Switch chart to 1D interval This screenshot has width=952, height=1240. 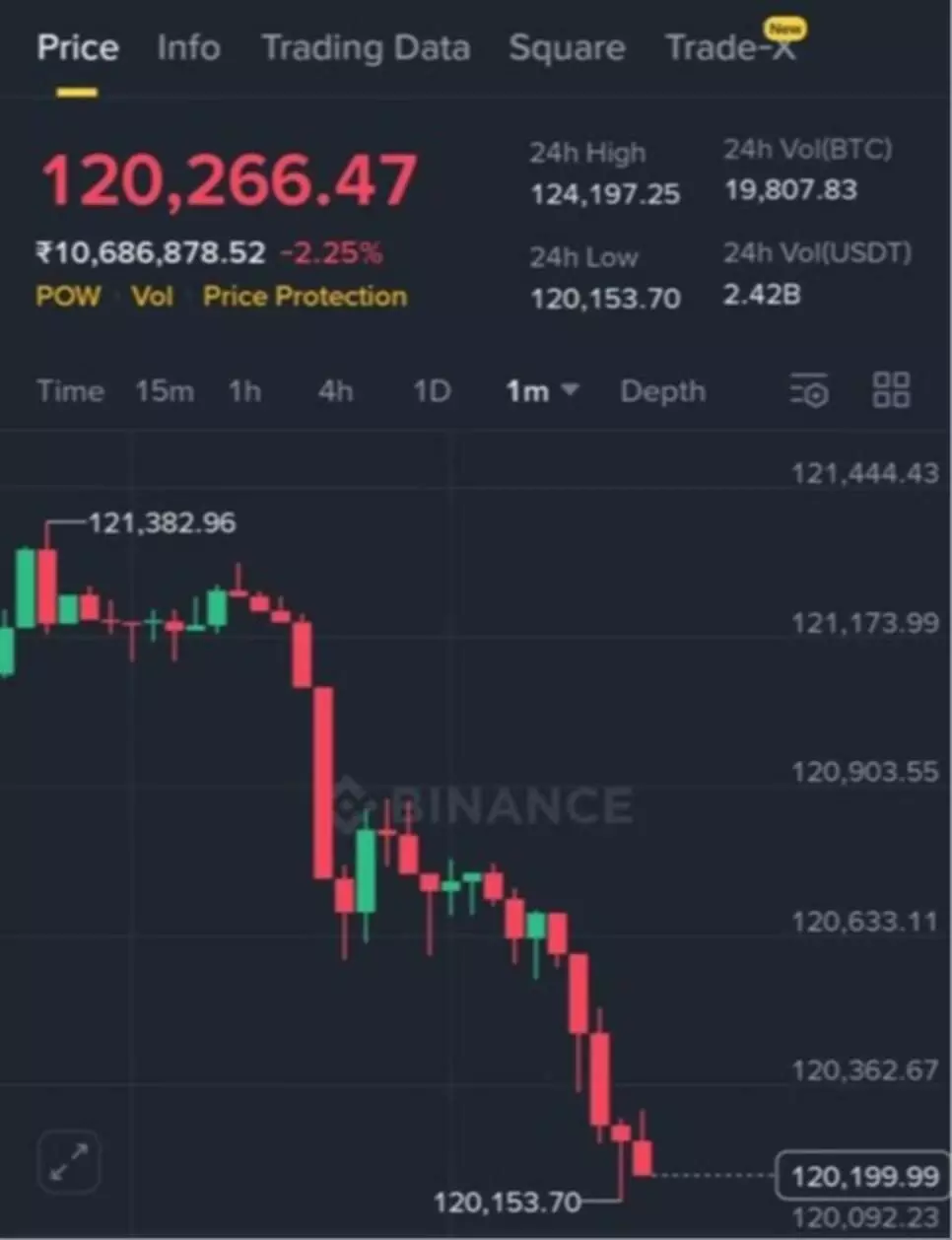[432, 391]
